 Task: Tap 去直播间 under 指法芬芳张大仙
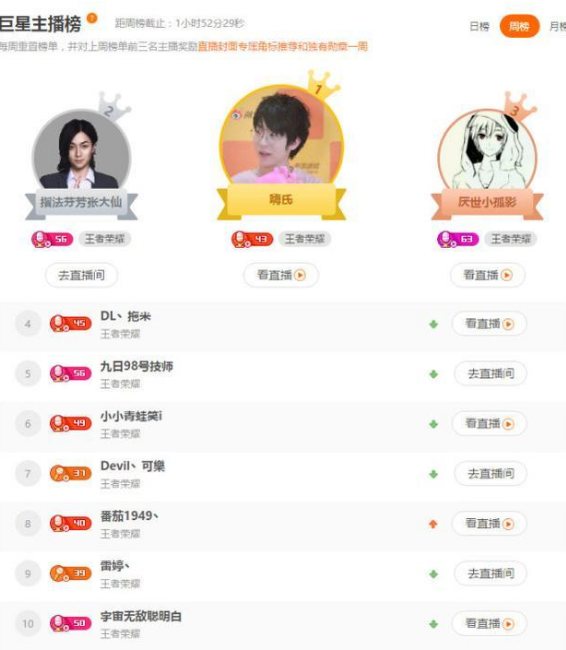coord(81,275)
